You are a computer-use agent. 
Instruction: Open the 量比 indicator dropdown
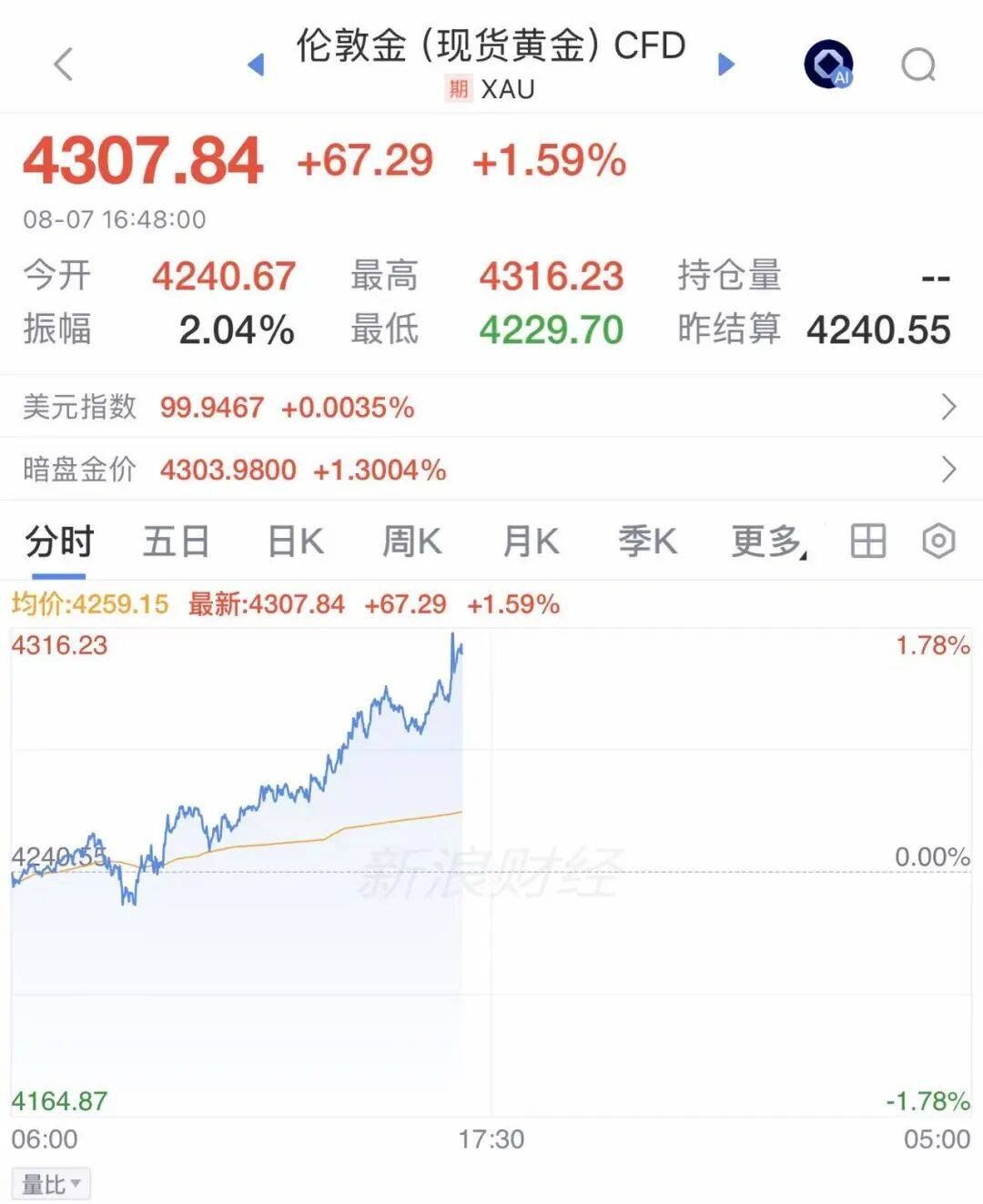[x=51, y=1184]
